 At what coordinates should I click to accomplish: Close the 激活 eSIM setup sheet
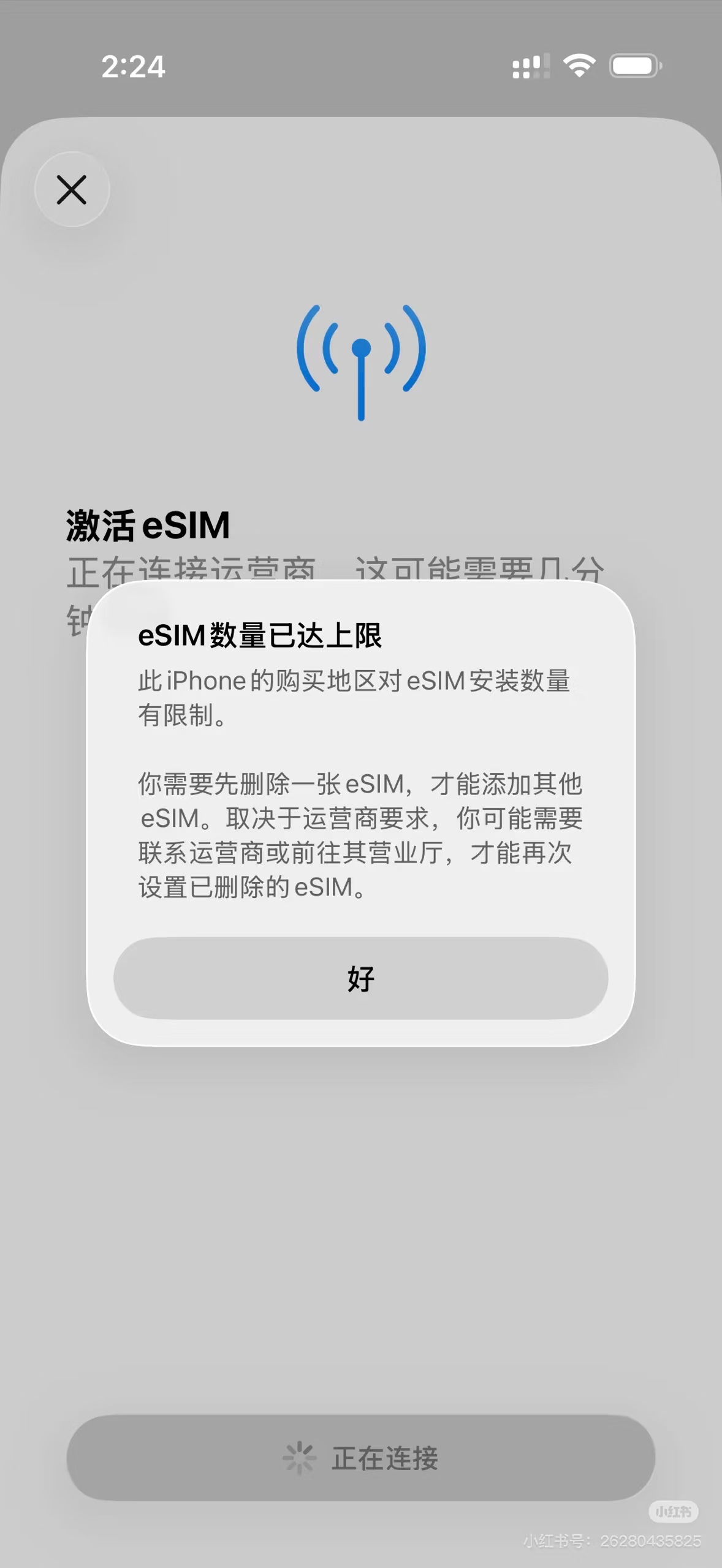pyautogui.click(x=72, y=189)
